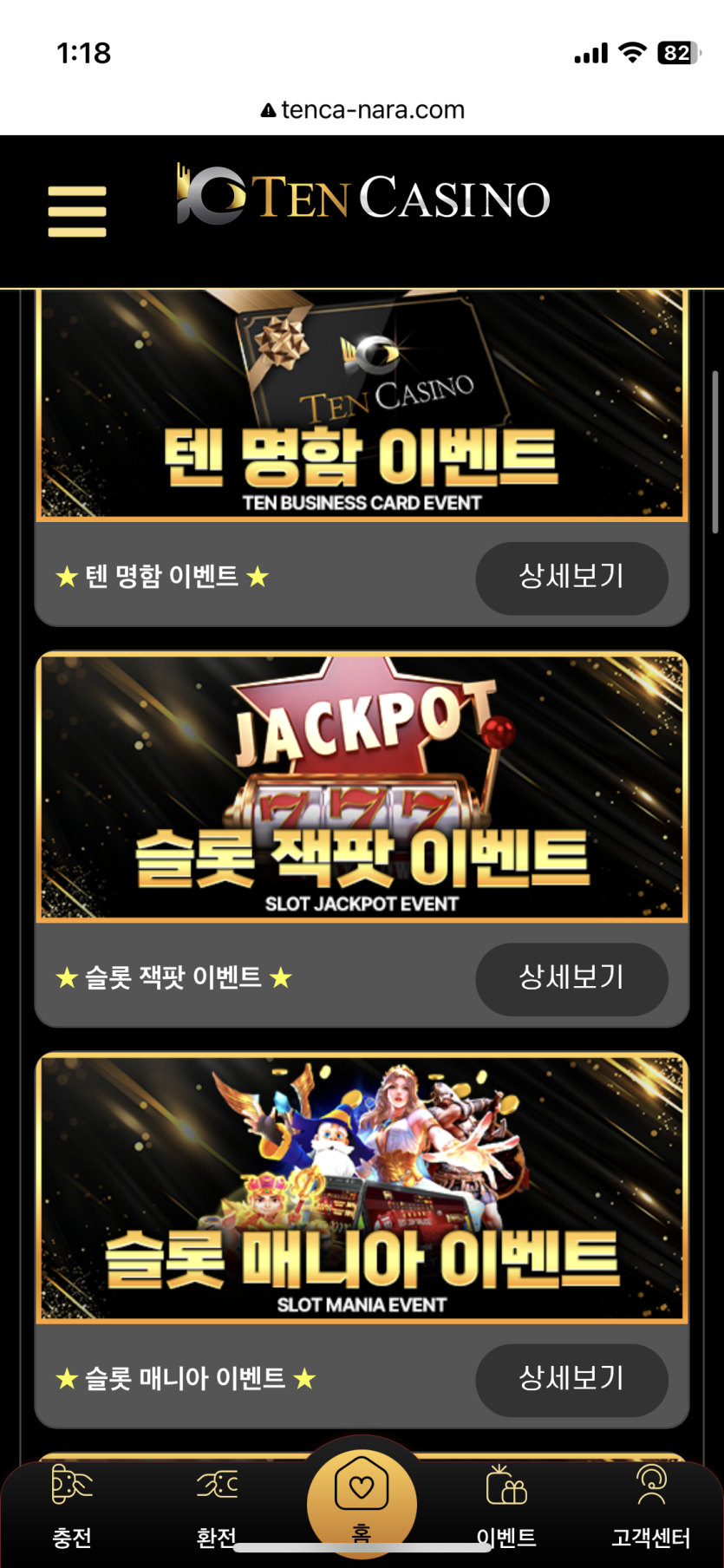This screenshot has height=1568, width=724.
Task: Switch to the 이벤트 tab
Action: point(506,1507)
